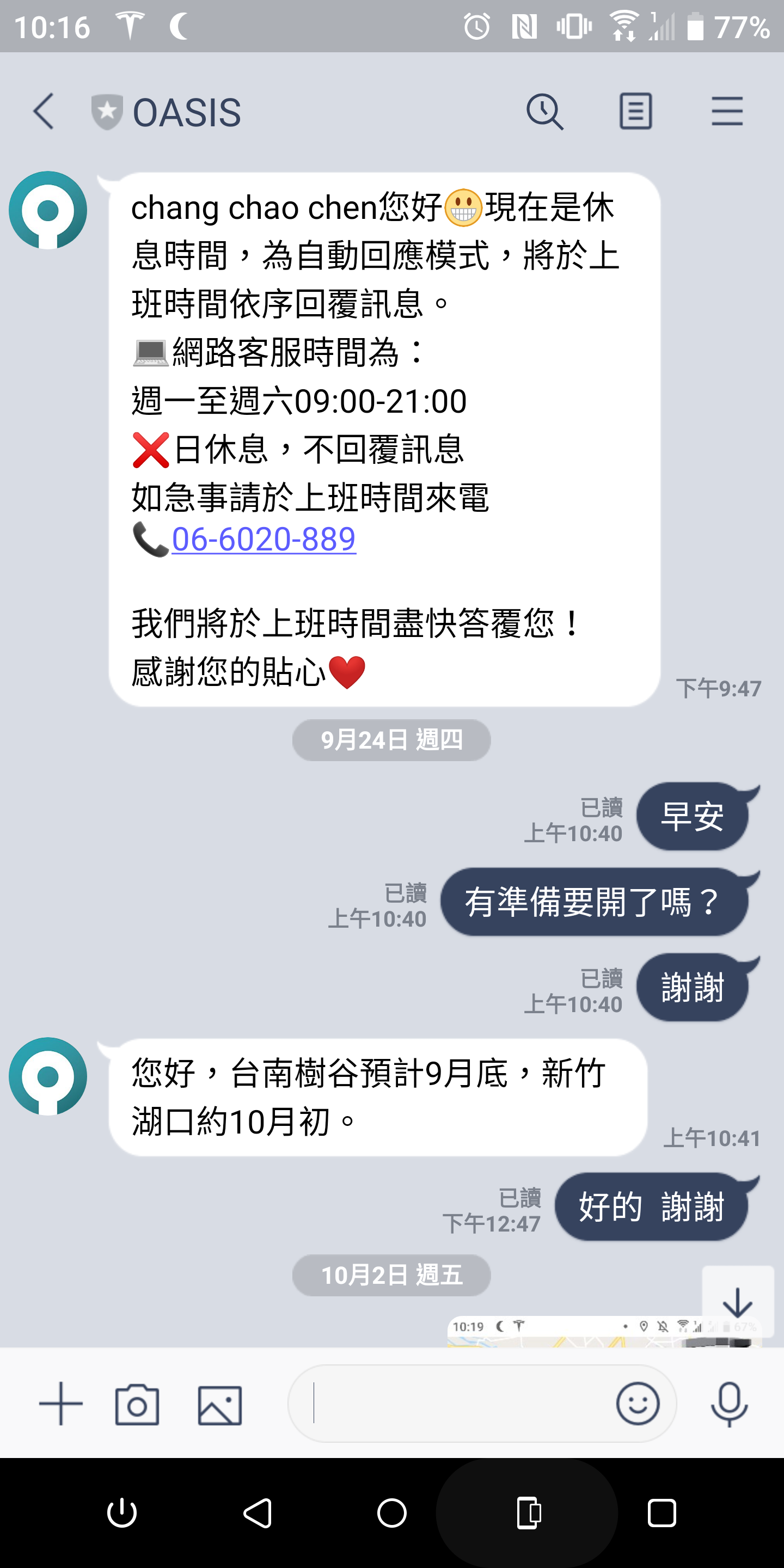Image resolution: width=784 pixels, height=1568 pixels.
Task: Search within the OASIS chat history
Action: point(544,112)
